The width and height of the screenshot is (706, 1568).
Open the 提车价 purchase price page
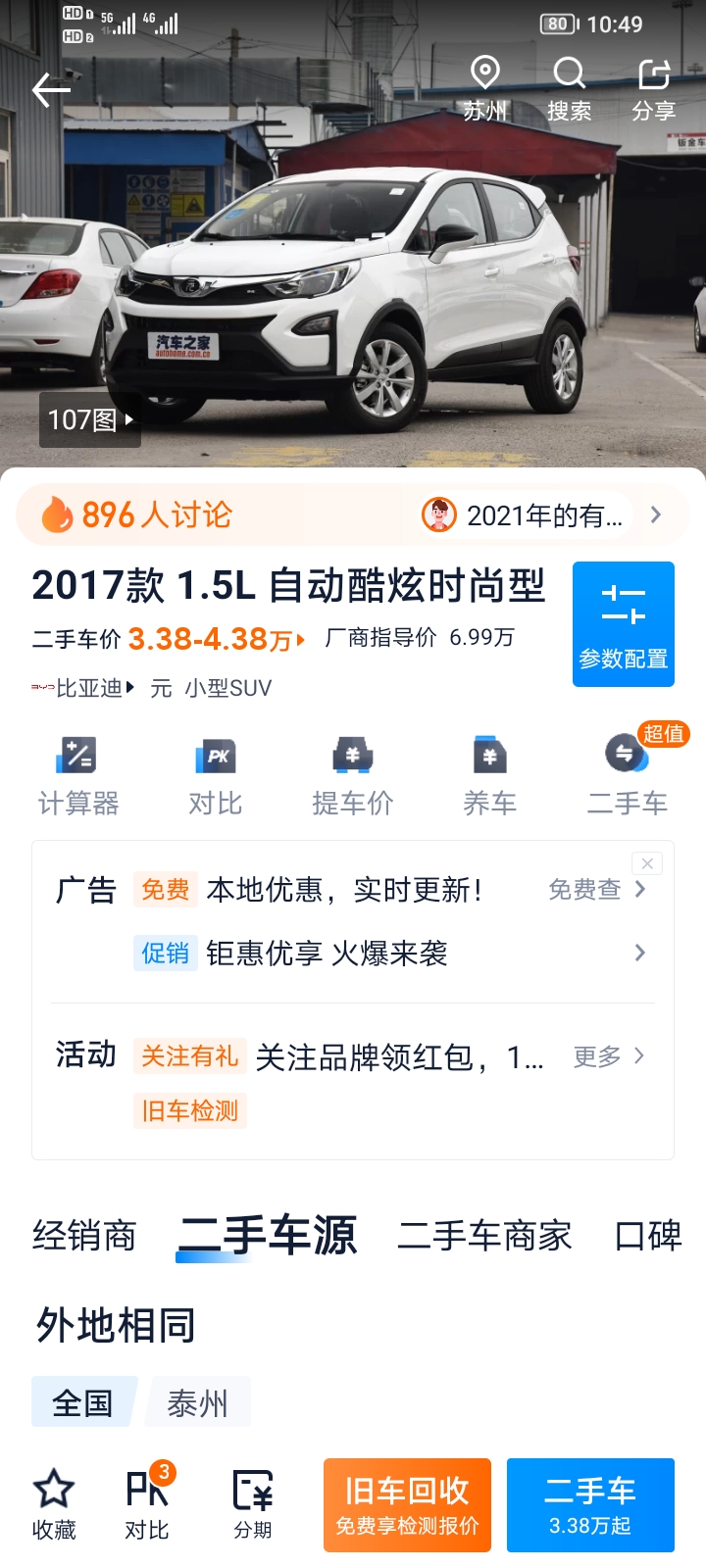point(353,775)
